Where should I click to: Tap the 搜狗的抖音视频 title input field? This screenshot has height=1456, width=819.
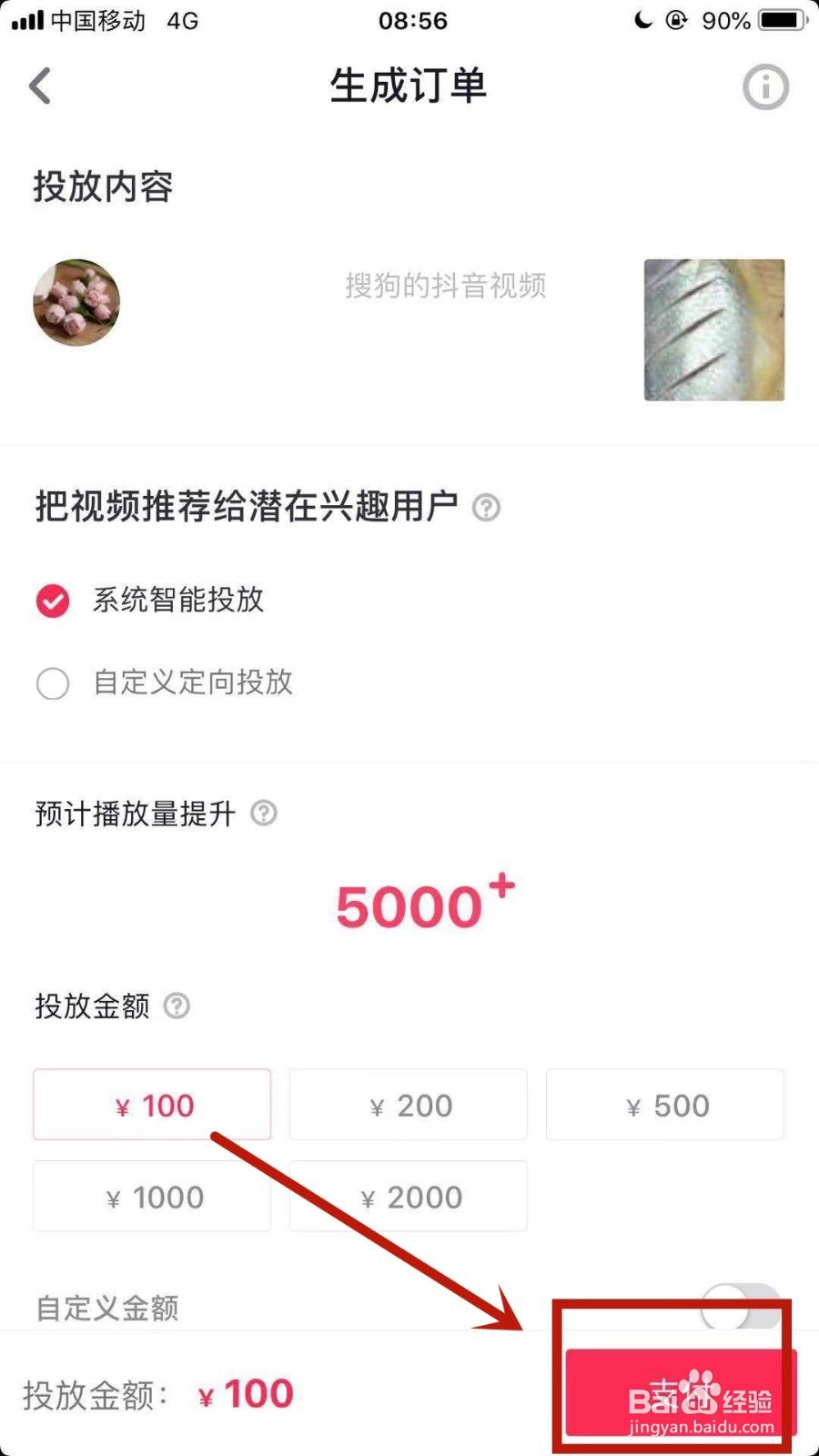[x=446, y=287]
